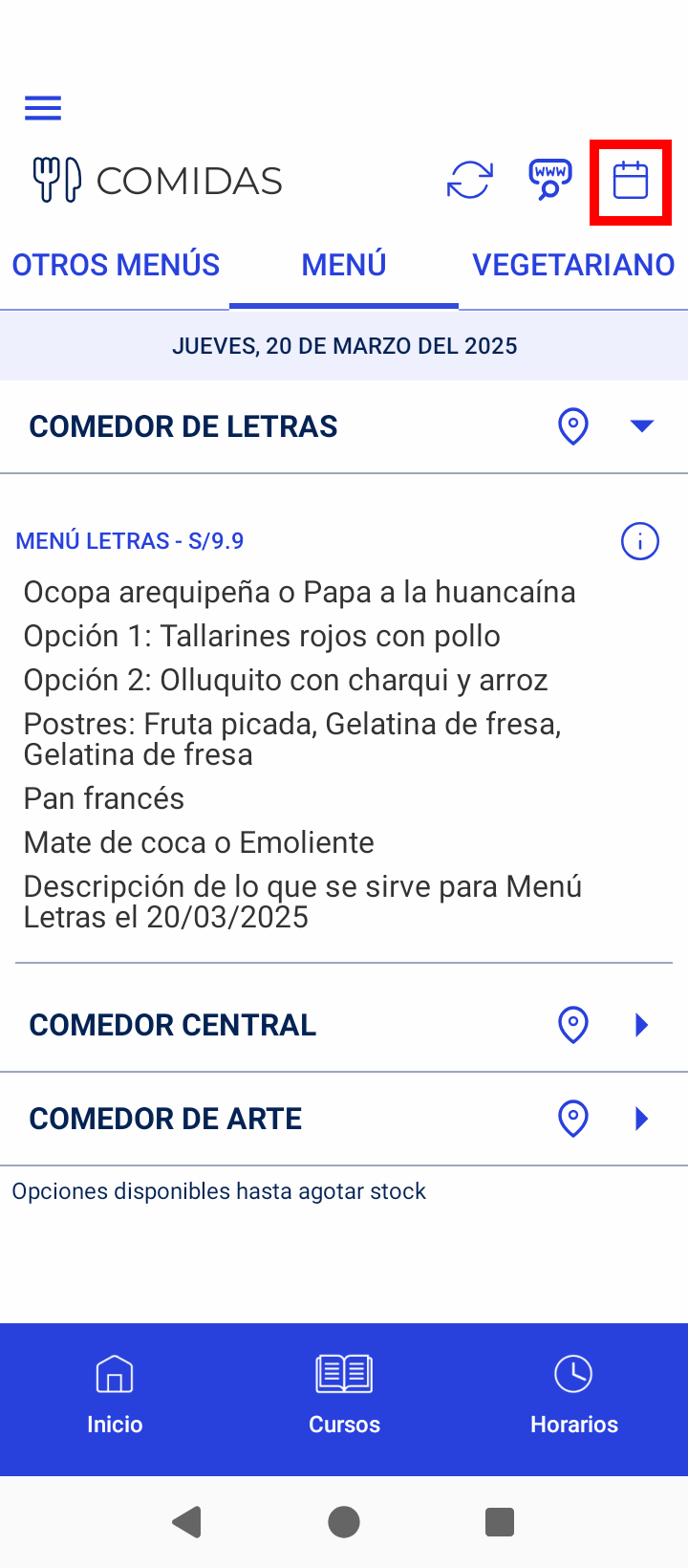Expand the Comedor Central section
This screenshot has height=1568, width=688.
click(642, 1025)
